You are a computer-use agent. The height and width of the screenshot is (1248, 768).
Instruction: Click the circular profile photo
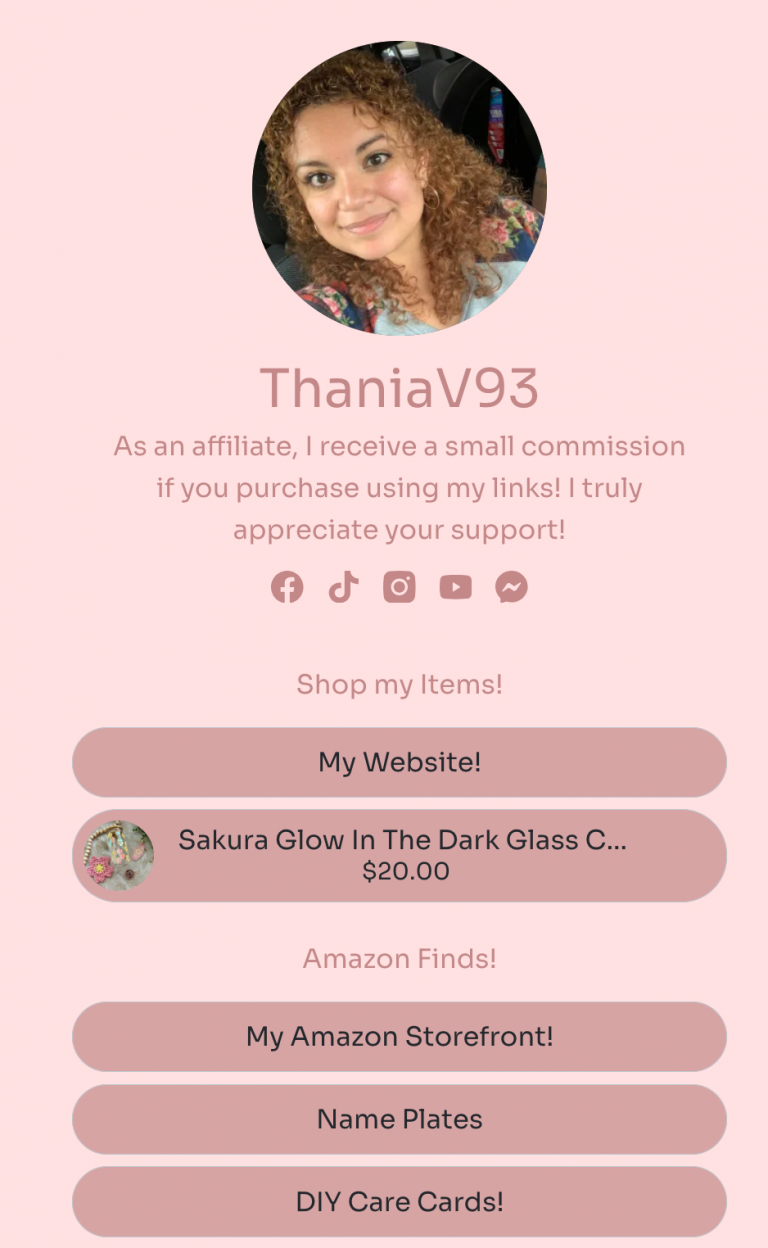click(x=399, y=182)
